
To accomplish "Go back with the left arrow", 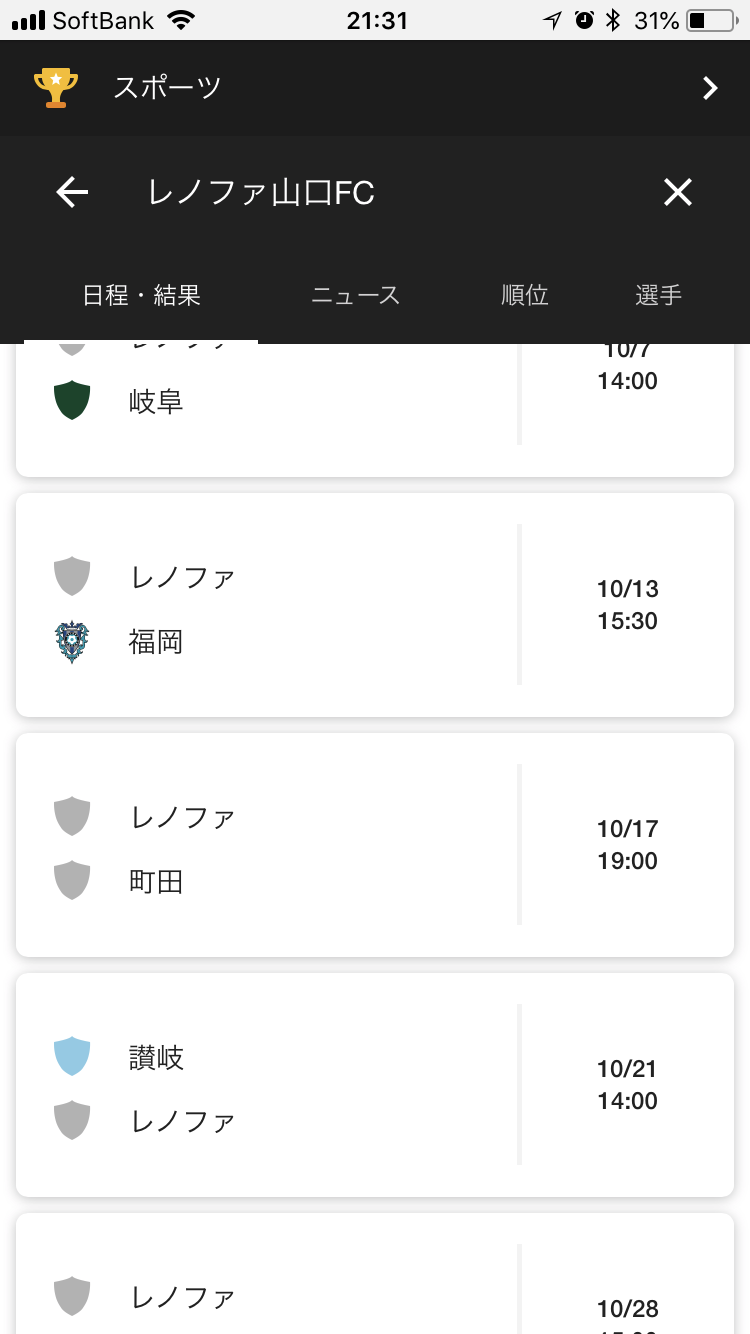I will tap(72, 192).
